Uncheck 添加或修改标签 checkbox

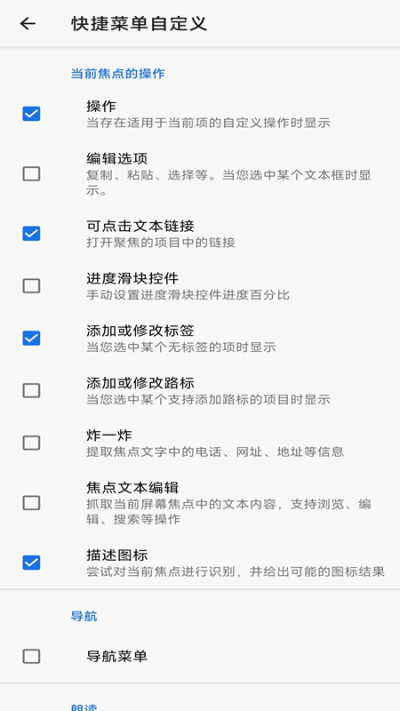31,338
